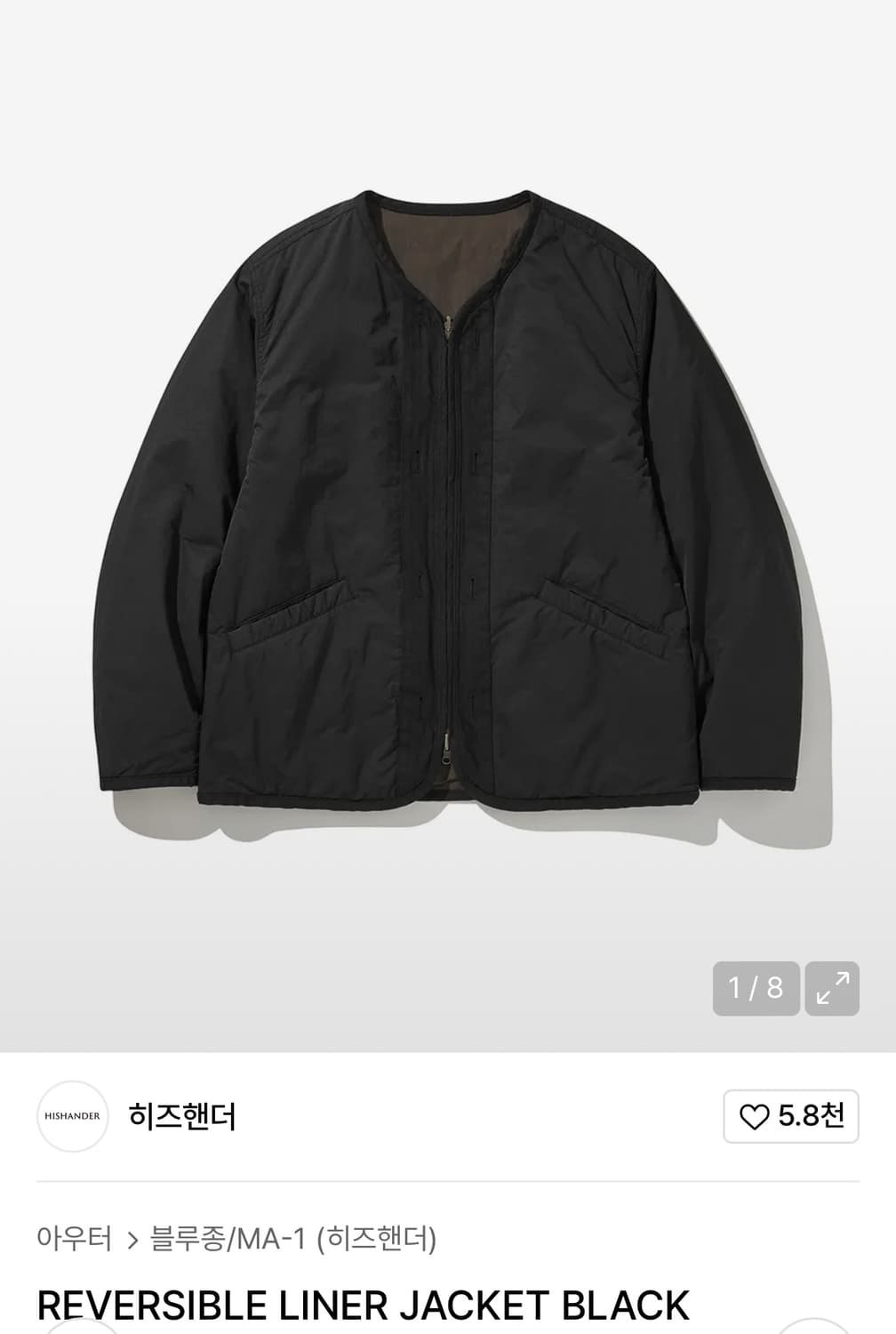
Task: Tap the HISHANDER brand logo
Action: [72, 1116]
